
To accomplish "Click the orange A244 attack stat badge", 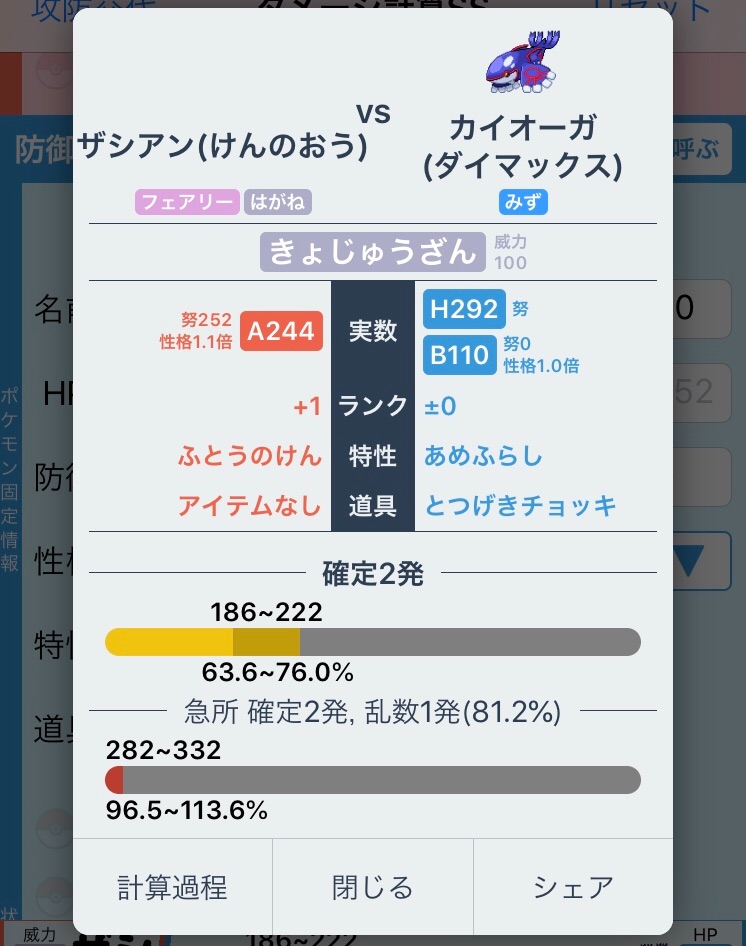I will pyautogui.click(x=281, y=332).
